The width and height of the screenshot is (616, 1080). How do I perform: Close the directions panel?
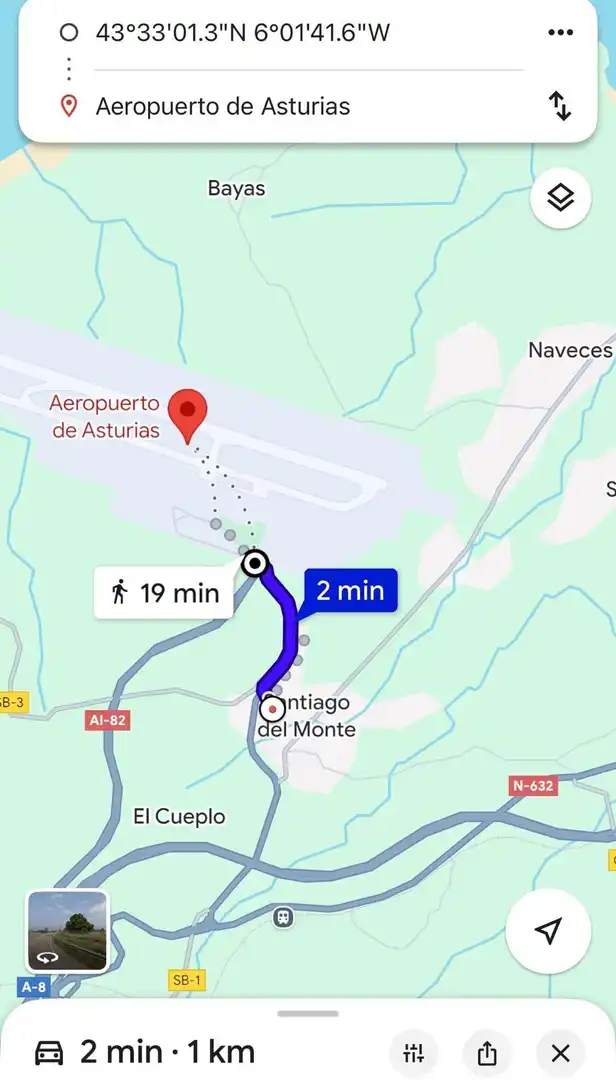(x=560, y=1052)
